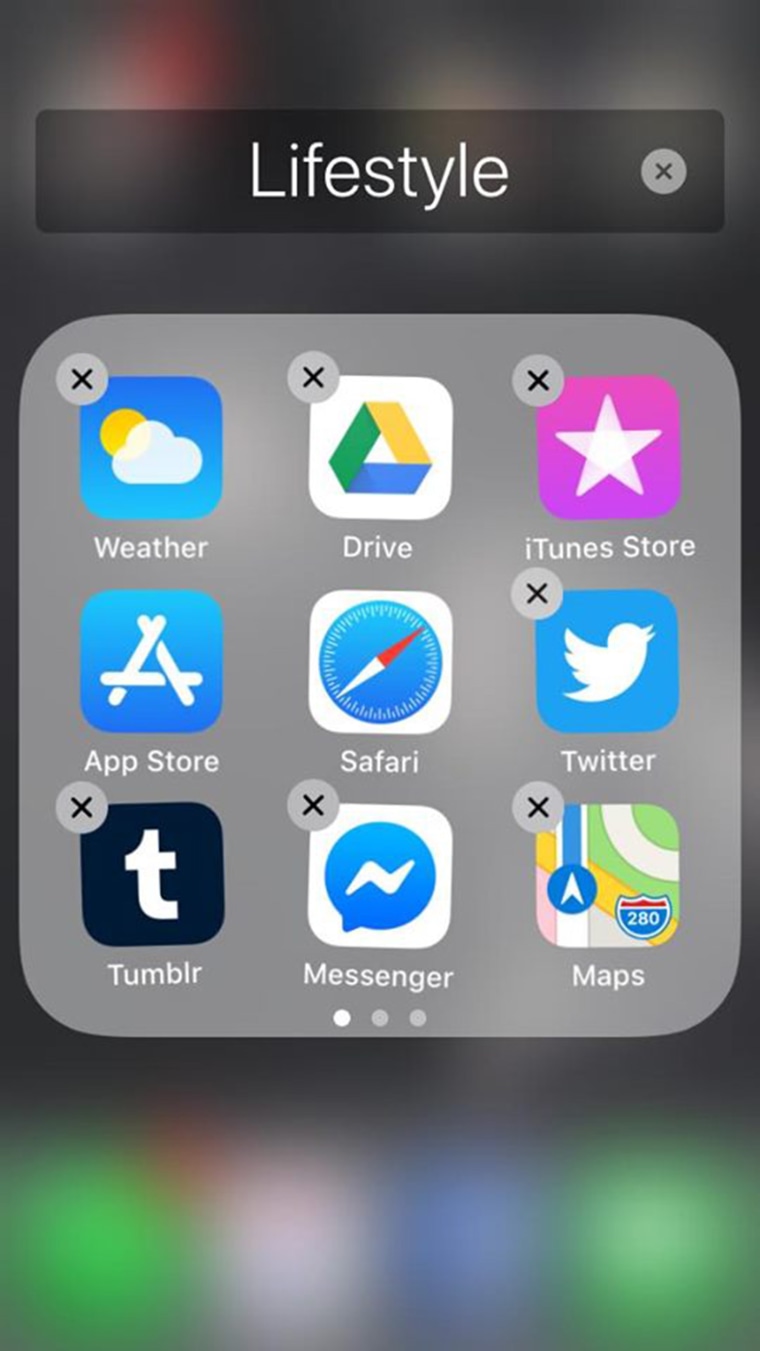Select the Messenger app icon
The width and height of the screenshot is (760, 1351).
coord(380,876)
